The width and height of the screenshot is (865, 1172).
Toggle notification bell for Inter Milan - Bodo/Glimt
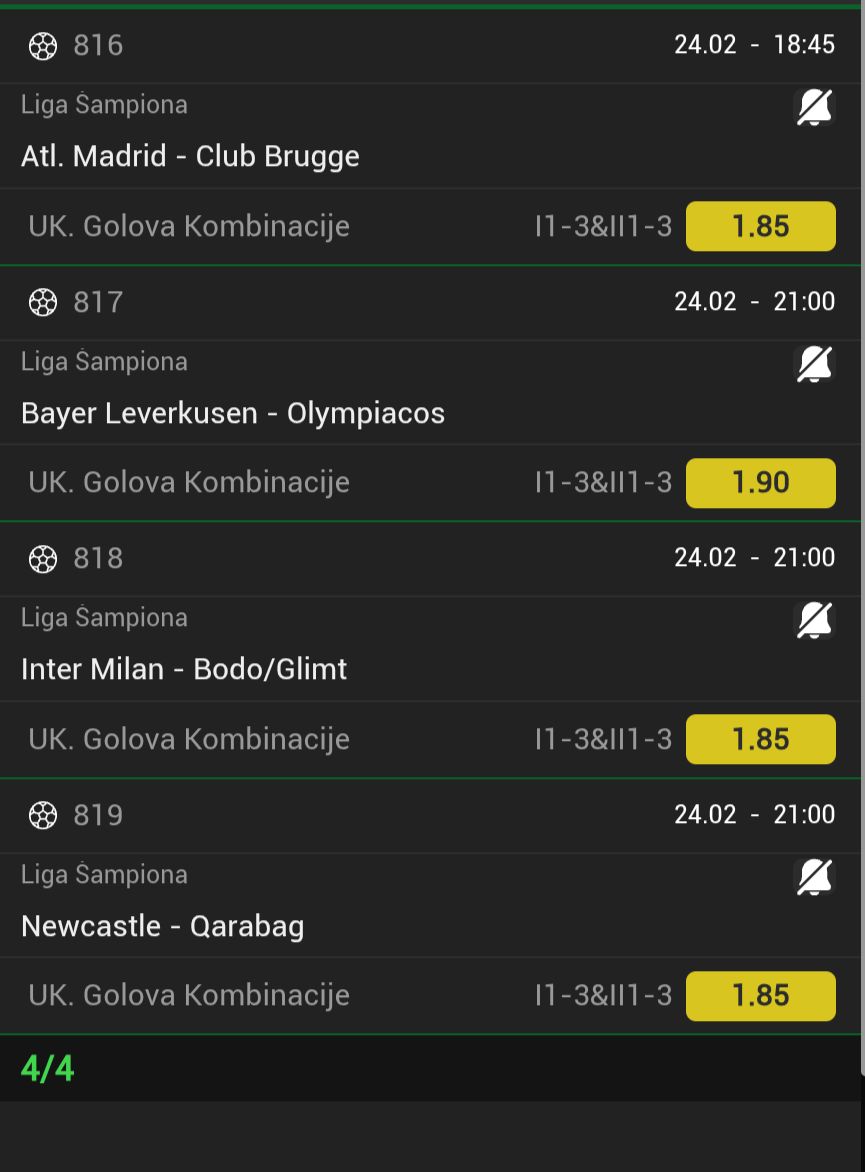pyautogui.click(x=814, y=621)
